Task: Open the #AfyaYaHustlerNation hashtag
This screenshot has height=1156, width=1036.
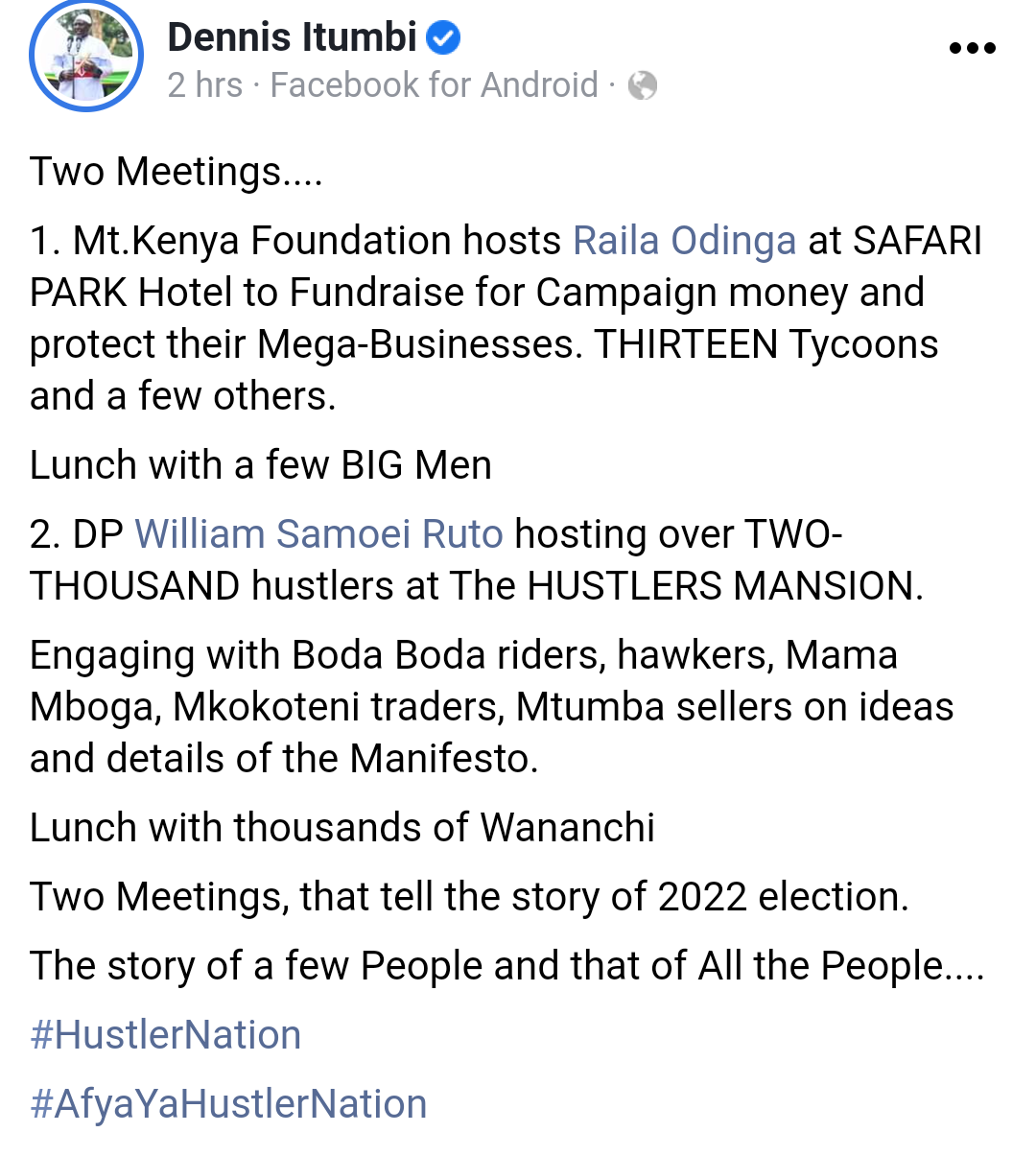Action: [x=228, y=1104]
